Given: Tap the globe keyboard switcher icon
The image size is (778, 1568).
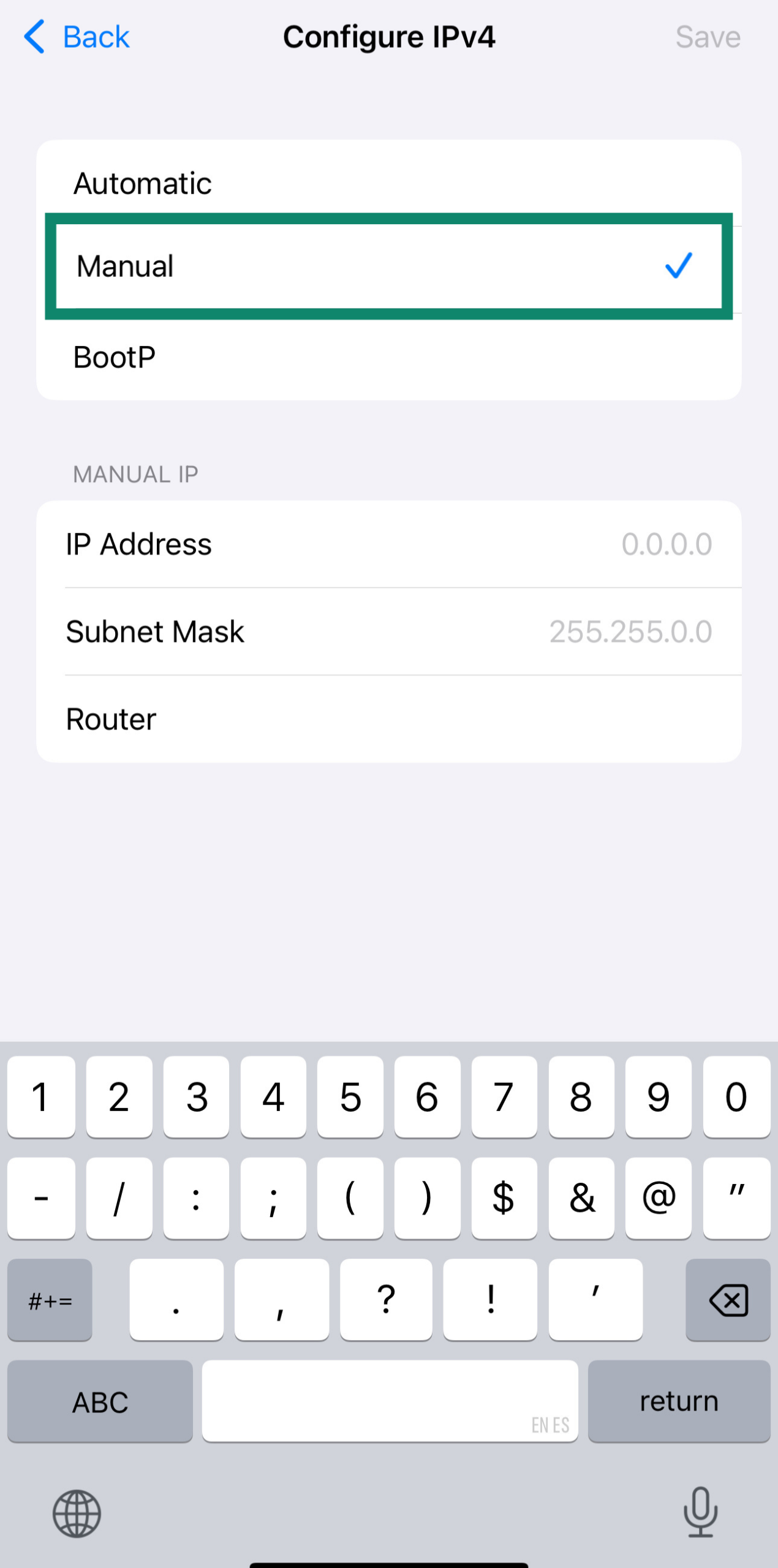Looking at the screenshot, I should pyautogui.click(x=78, y=1513).
